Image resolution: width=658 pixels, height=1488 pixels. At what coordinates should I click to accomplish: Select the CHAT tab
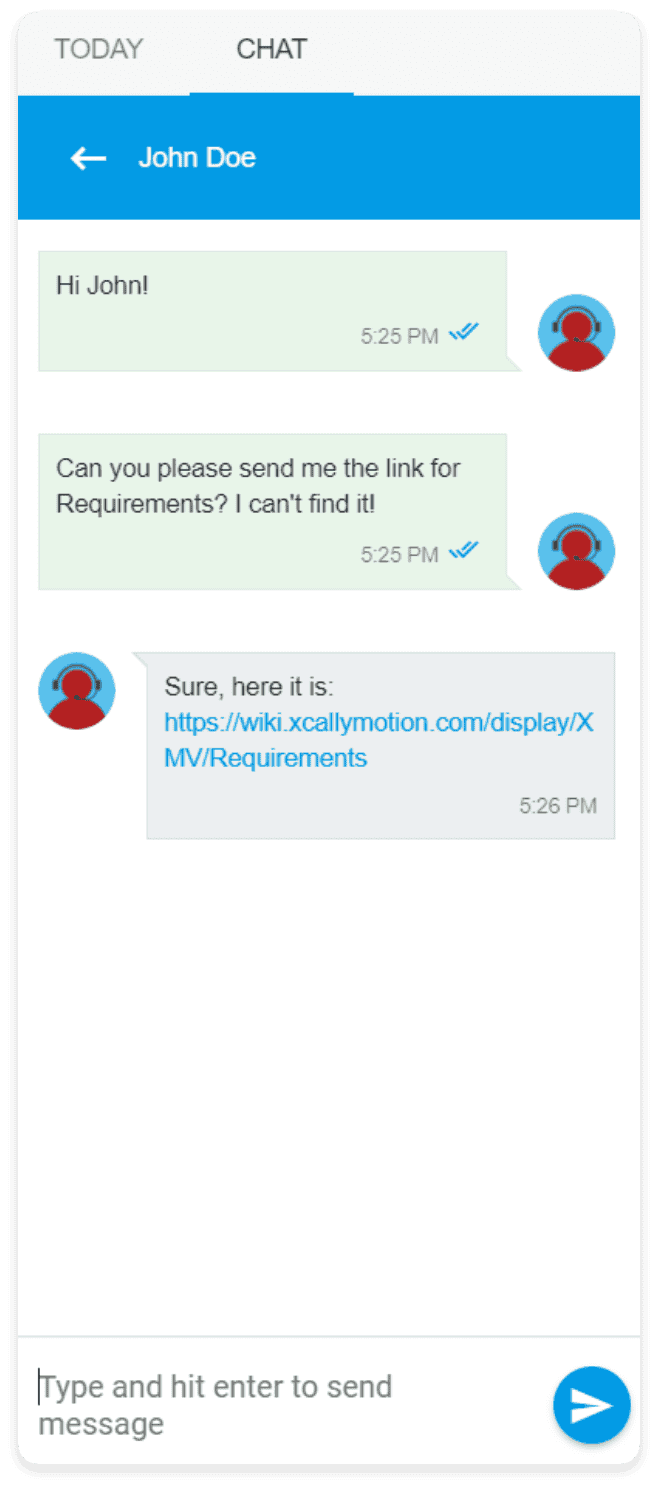tap(271, 49)
